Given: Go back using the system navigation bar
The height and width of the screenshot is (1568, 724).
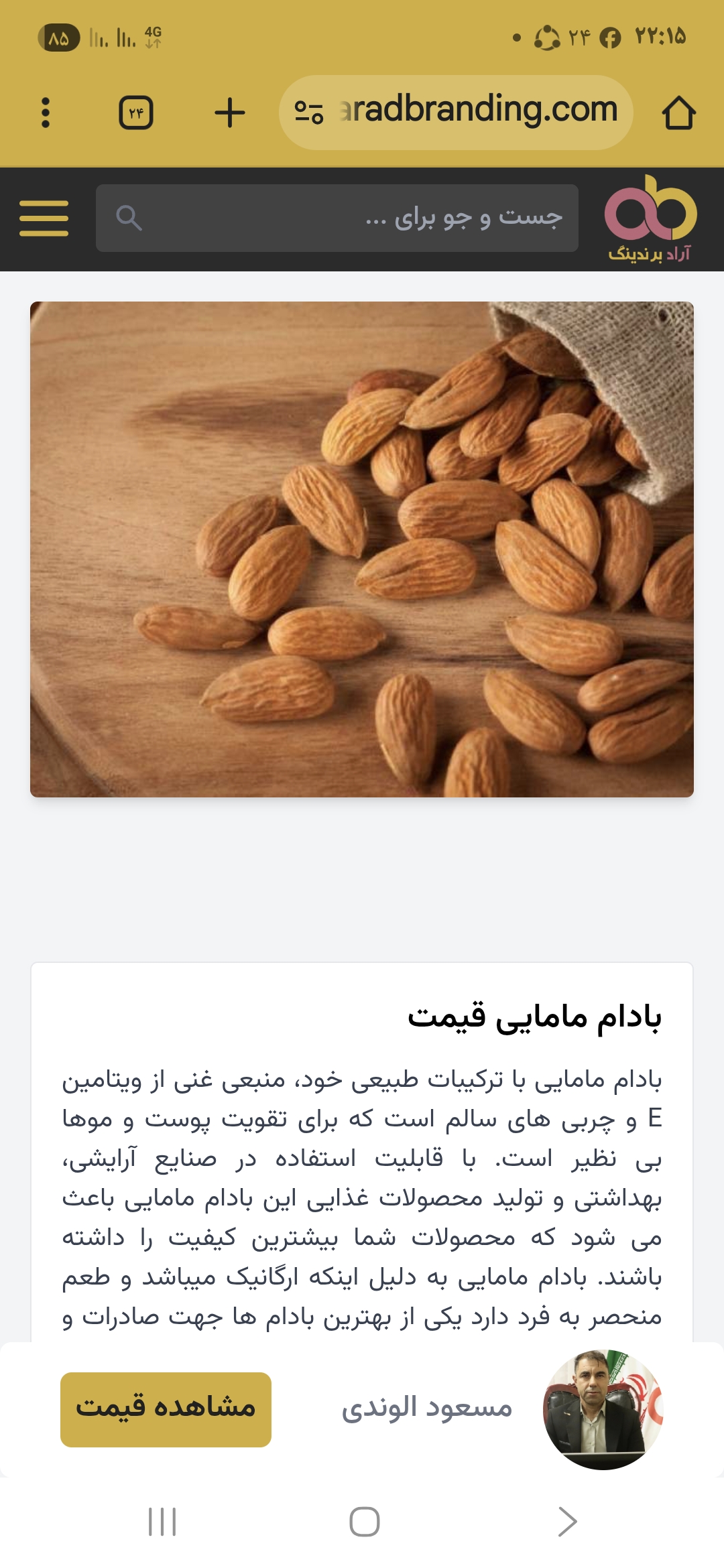Looking at the screenshot, I should click(567, 1521).
